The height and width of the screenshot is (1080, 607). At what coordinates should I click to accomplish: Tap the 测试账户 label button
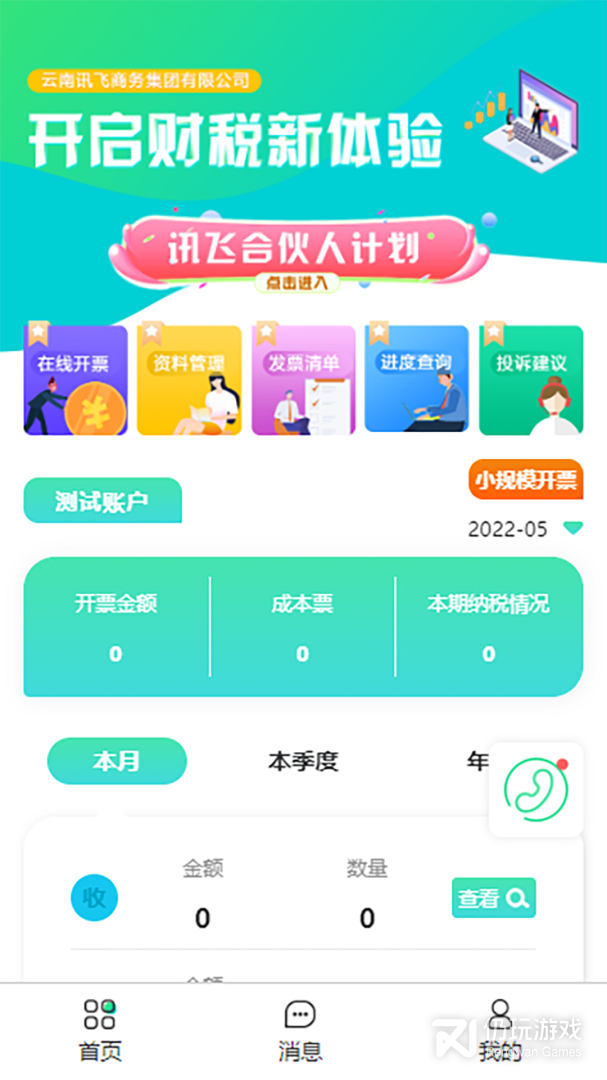[103, 500]
